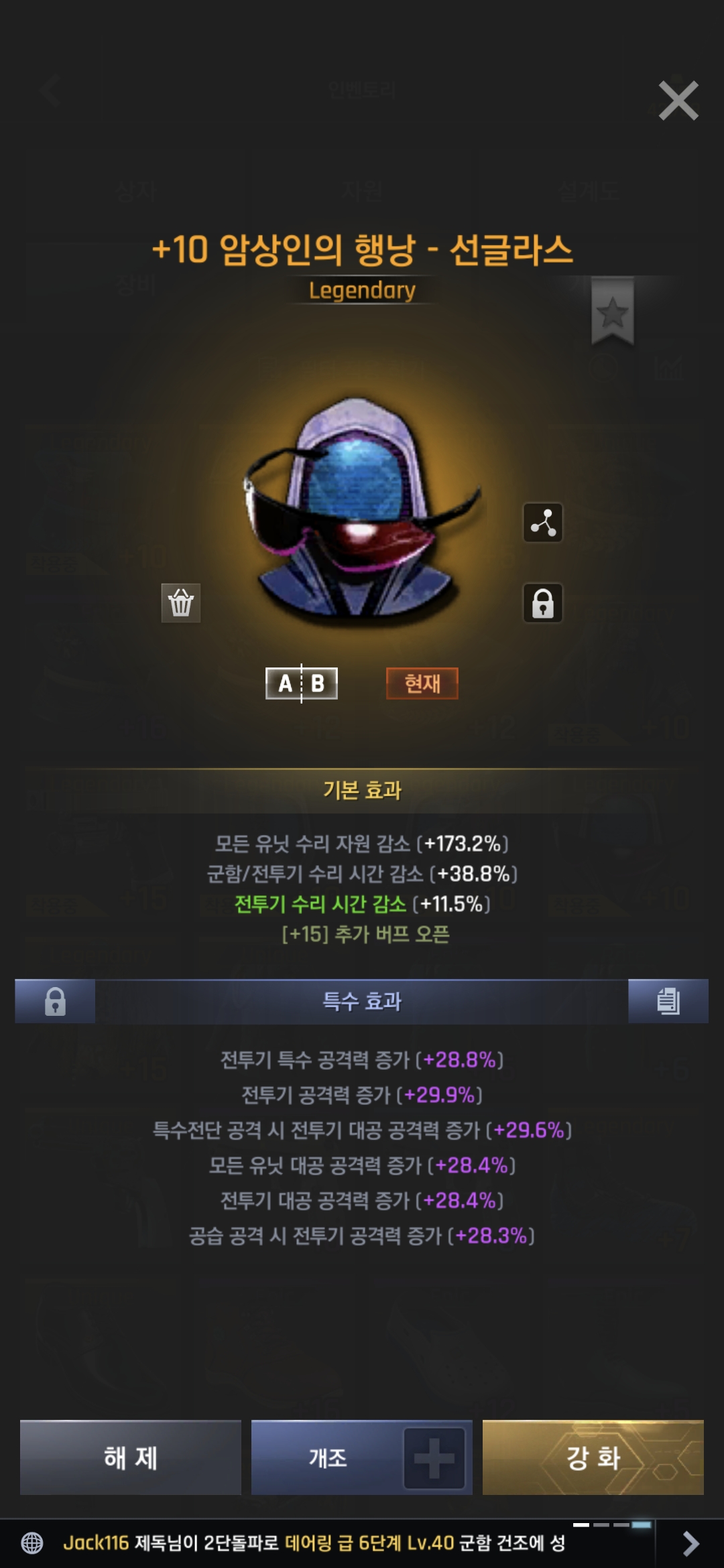Tap 강화 to enhance the item

coord(593,1457)
